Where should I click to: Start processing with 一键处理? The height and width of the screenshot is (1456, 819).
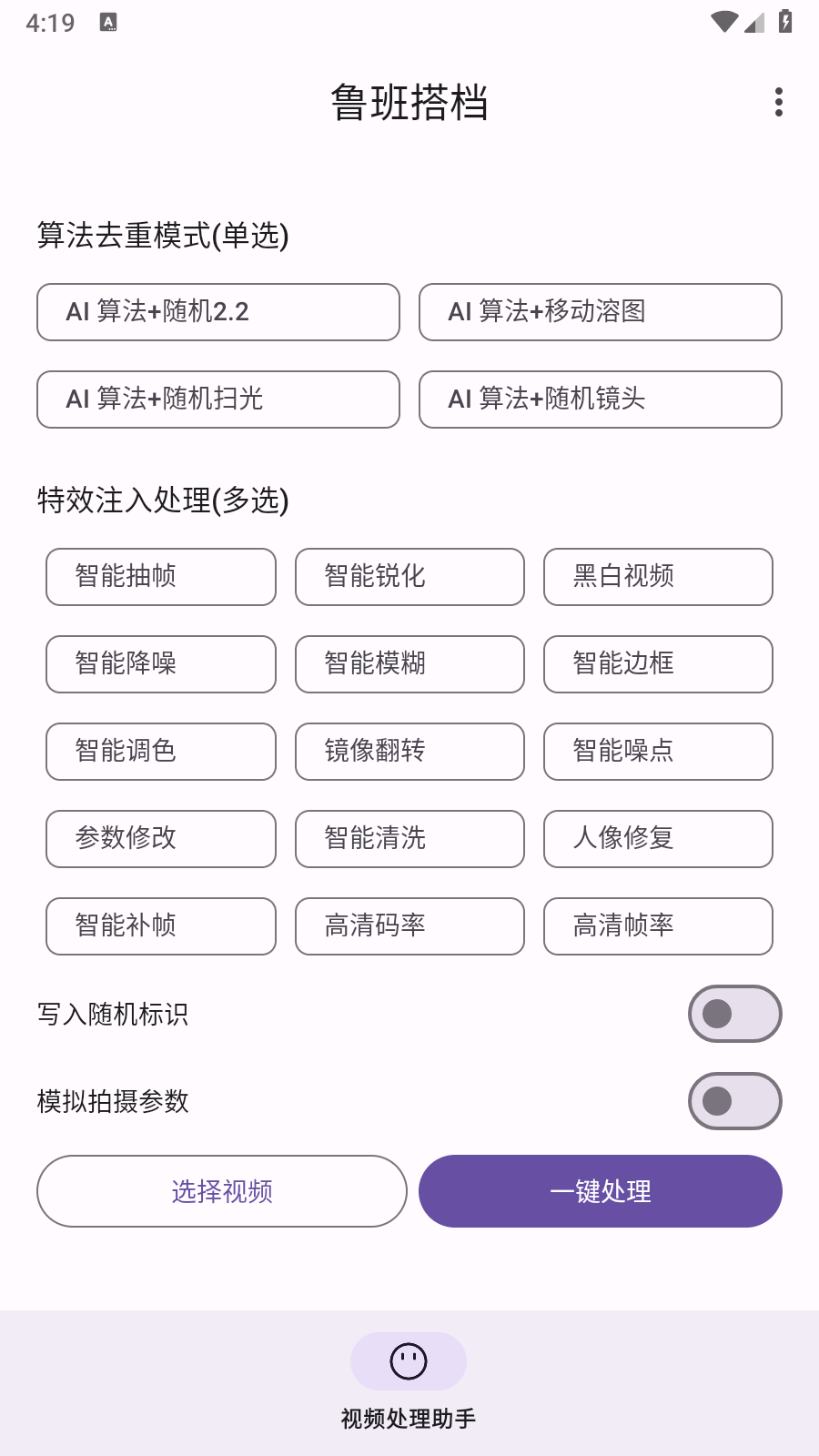click(601, 1191)
